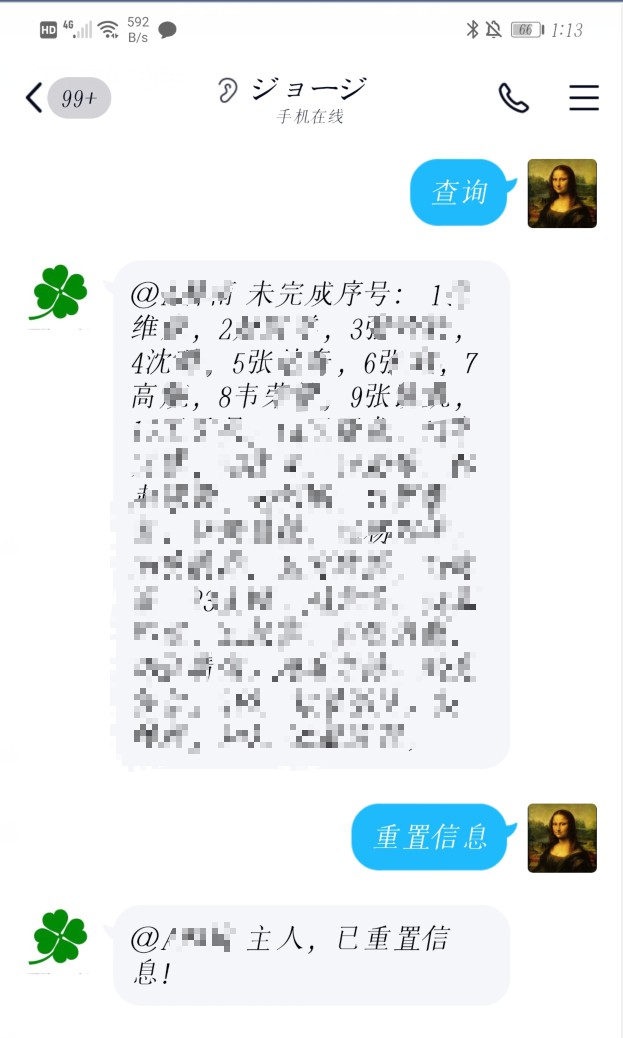Screen dimensions: 623x1038
Task: Start a voice call with ジョージ
Action: point(513,97)
